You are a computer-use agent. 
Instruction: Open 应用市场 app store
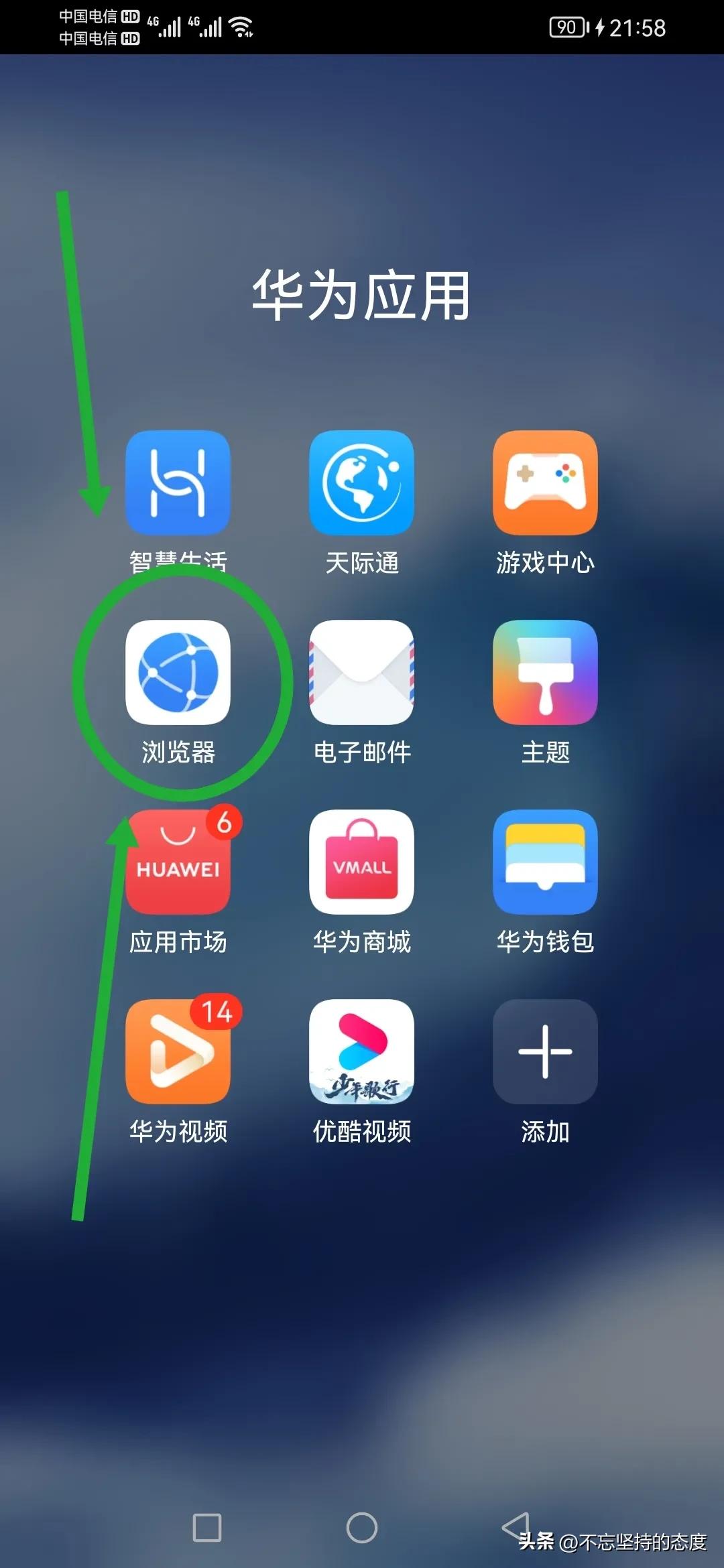click(x=178, y=862)
